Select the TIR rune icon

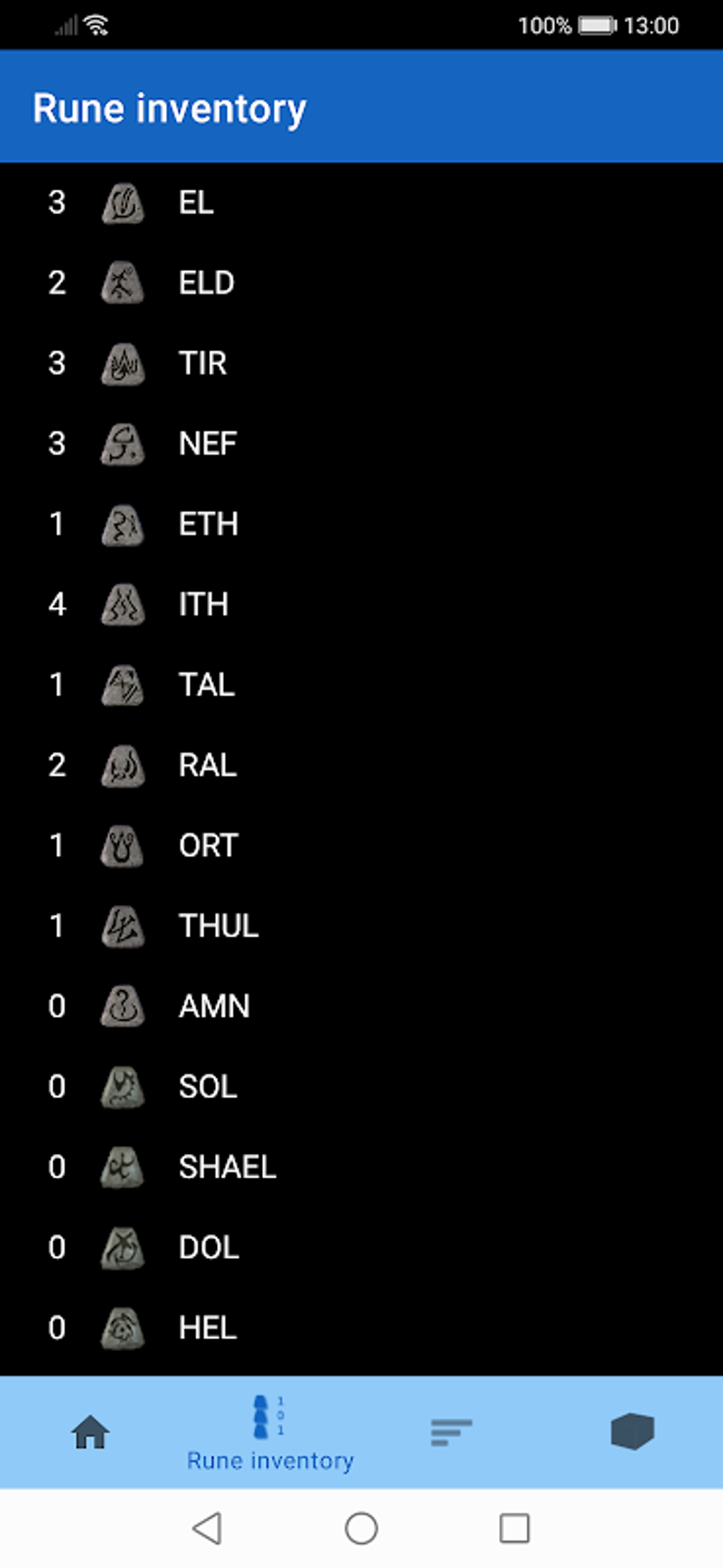pos(122,363)
